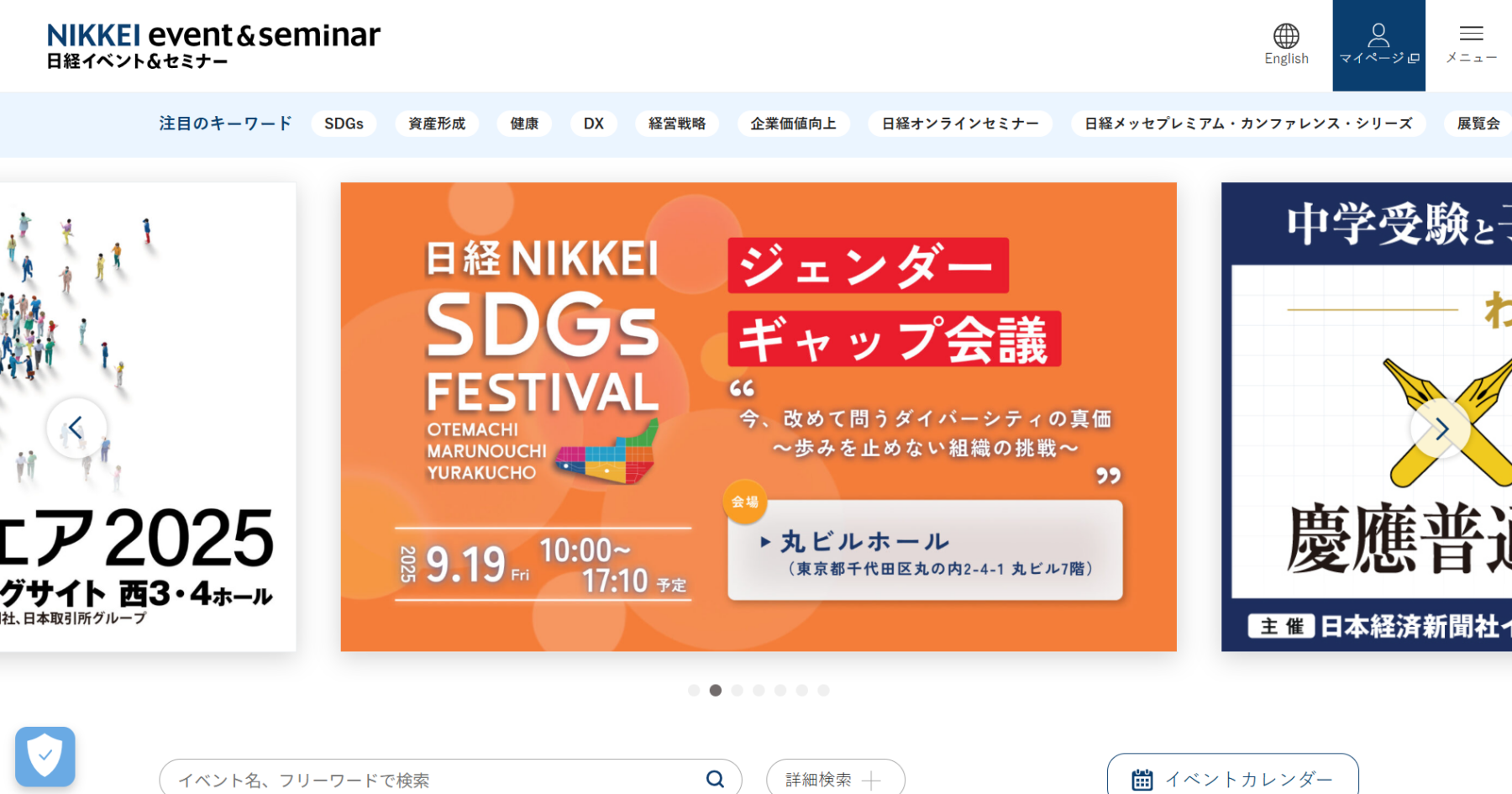Go to next carousel slide
The image size is (1512, 794).
1441,429
